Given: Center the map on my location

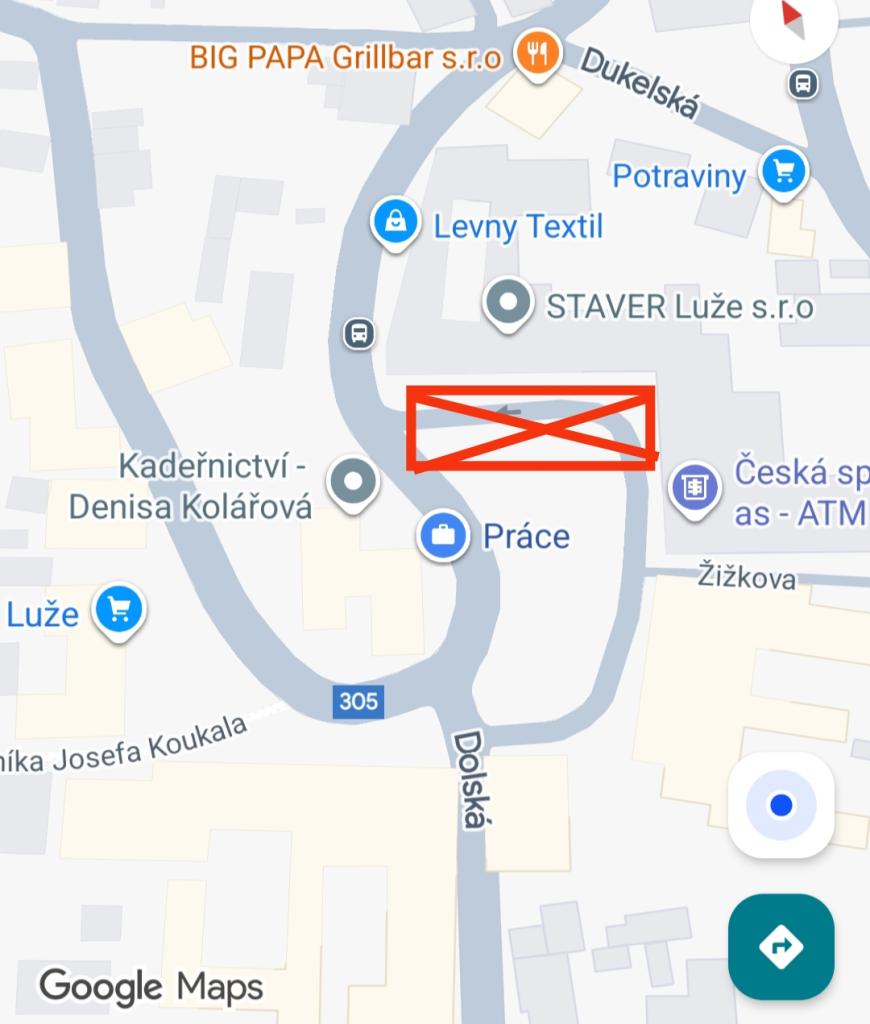Looking at the screenshot, I should (x=781, y=805).
